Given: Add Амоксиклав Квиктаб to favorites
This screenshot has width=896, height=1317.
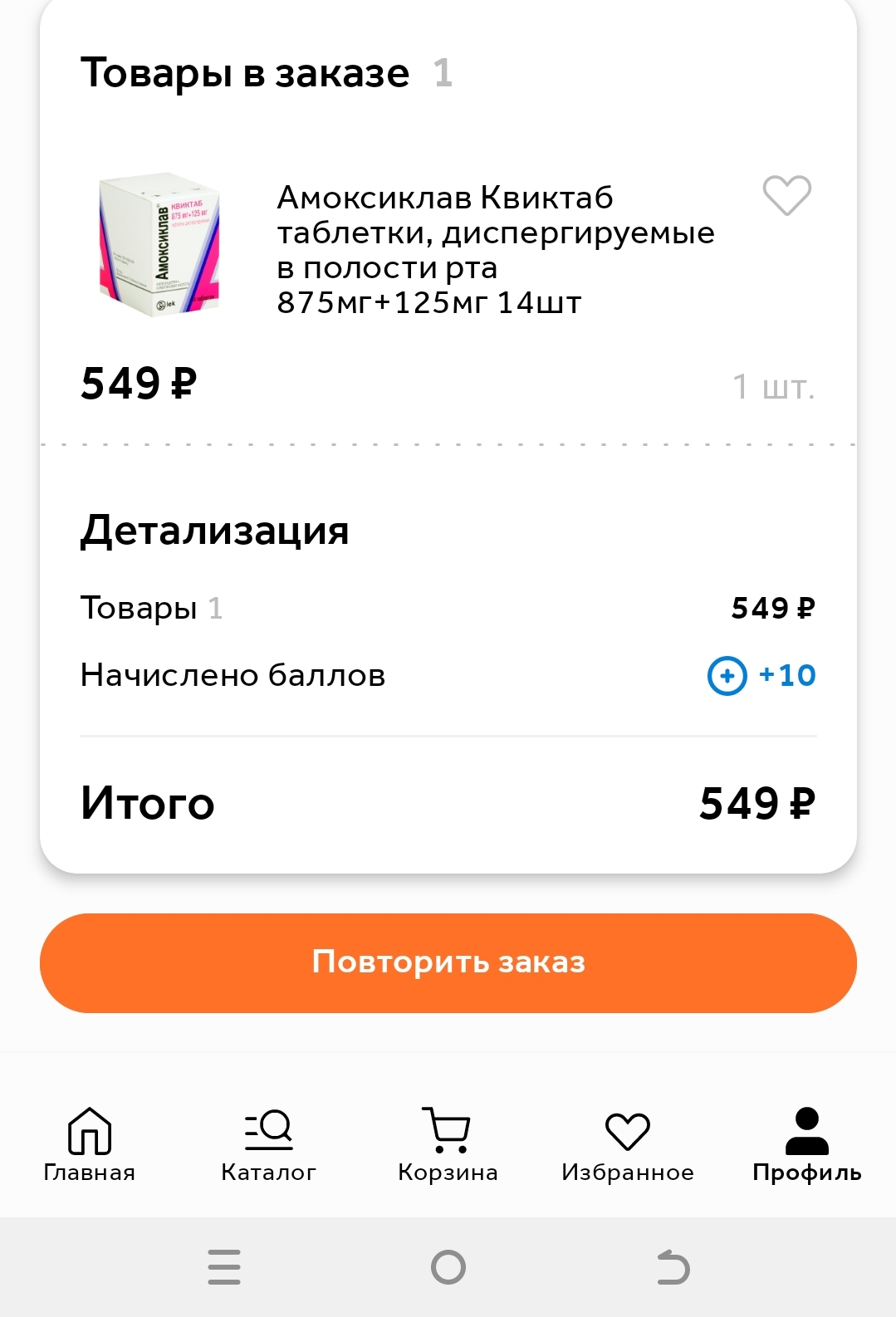Looking at the screenshot, I should [786, 196].
